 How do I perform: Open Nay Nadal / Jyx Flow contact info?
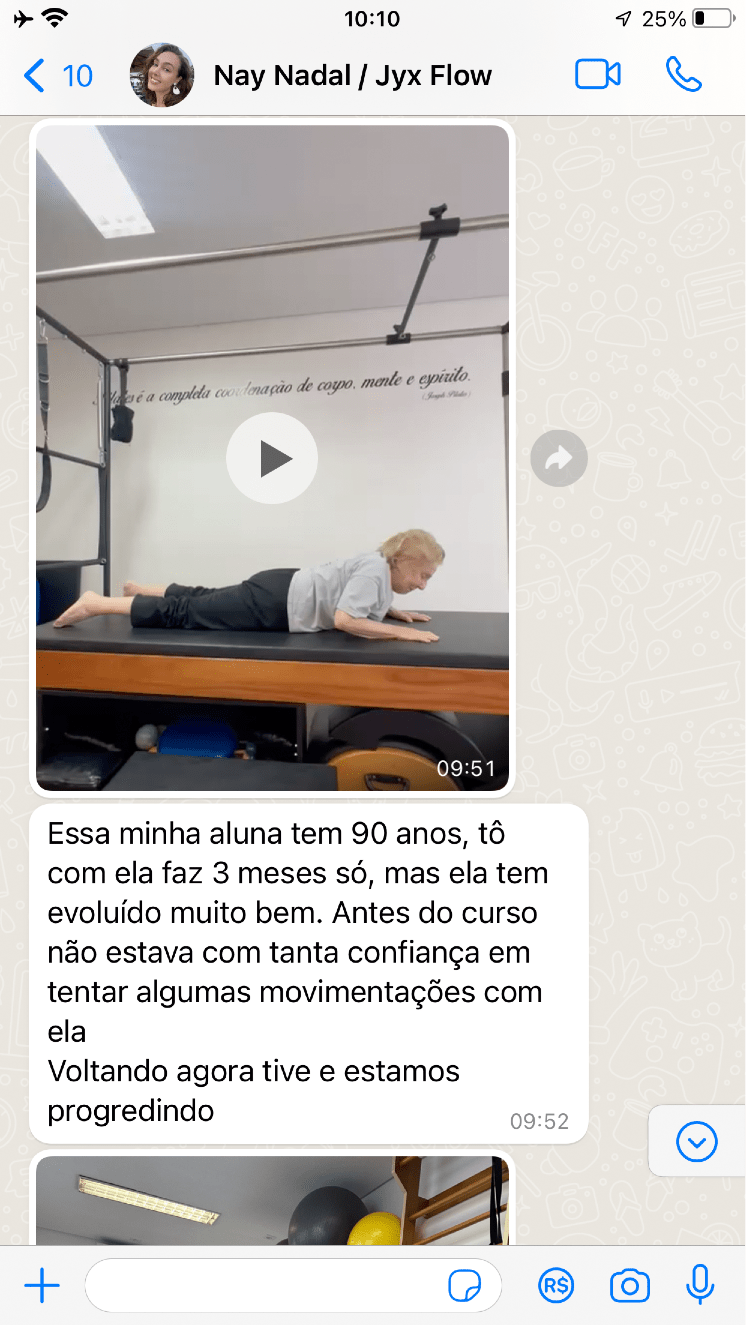(x=352, y=76)
